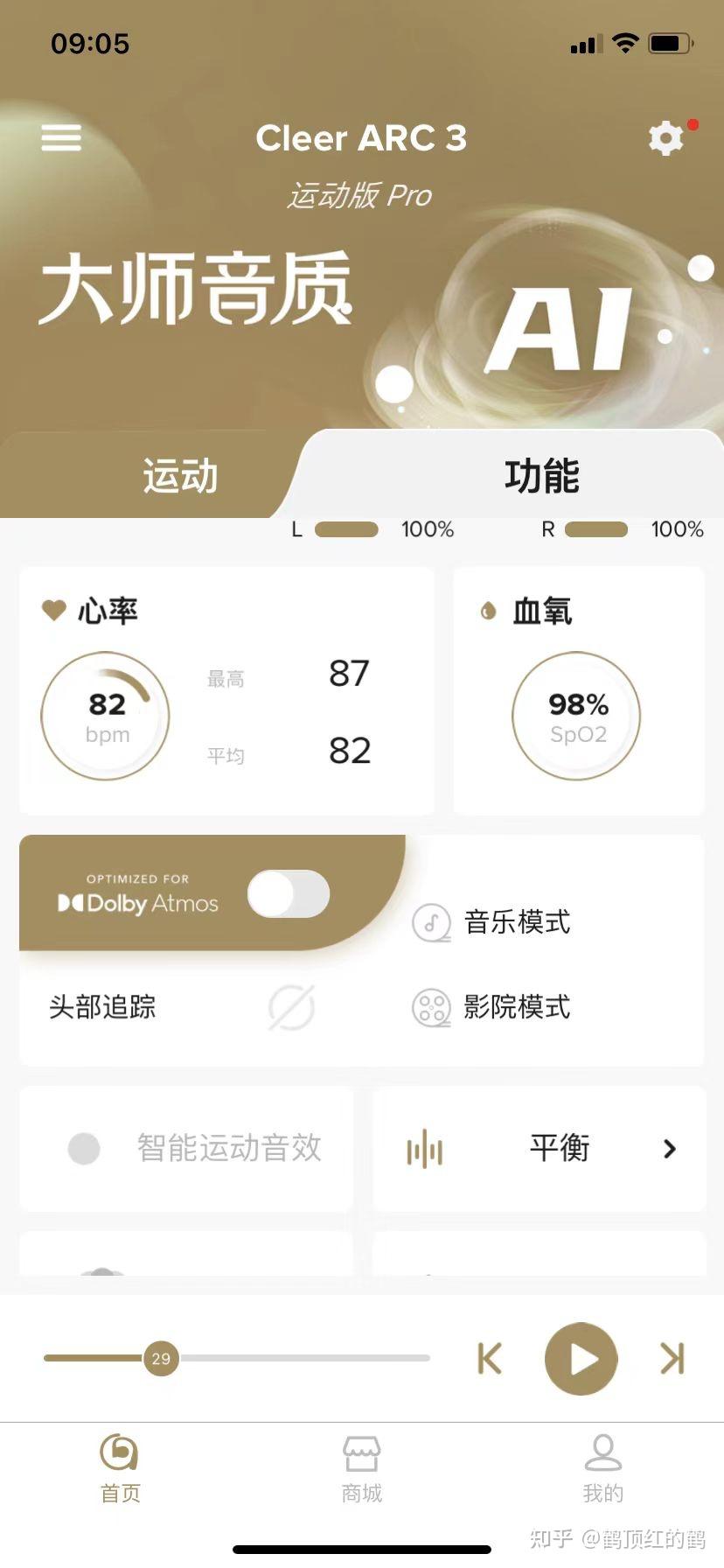Open the hamburger menu
The height and width of the screenshot is (1568, 724).
[60, 137]
